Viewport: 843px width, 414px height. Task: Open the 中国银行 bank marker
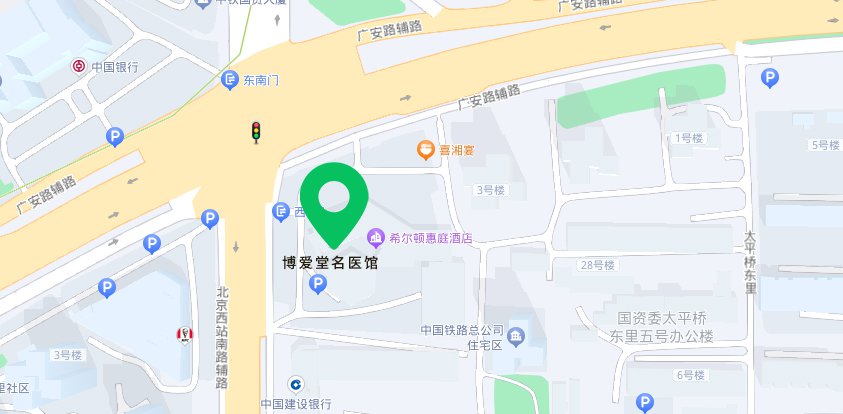pyautogui.click(x=78, y=67)
